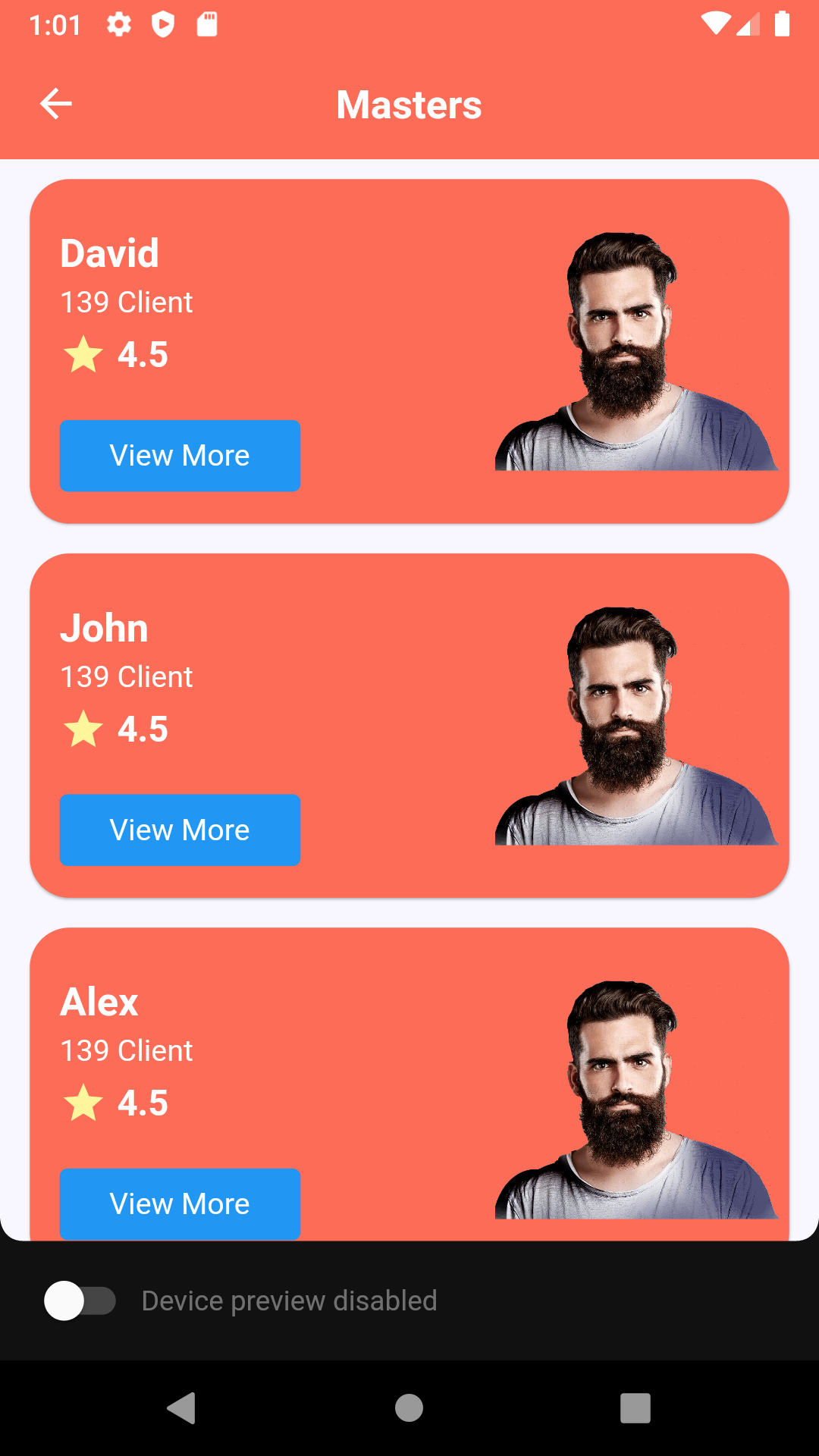Screen dimensions: 819x1456
Task: Open David's master card
Action: point(409,351)
